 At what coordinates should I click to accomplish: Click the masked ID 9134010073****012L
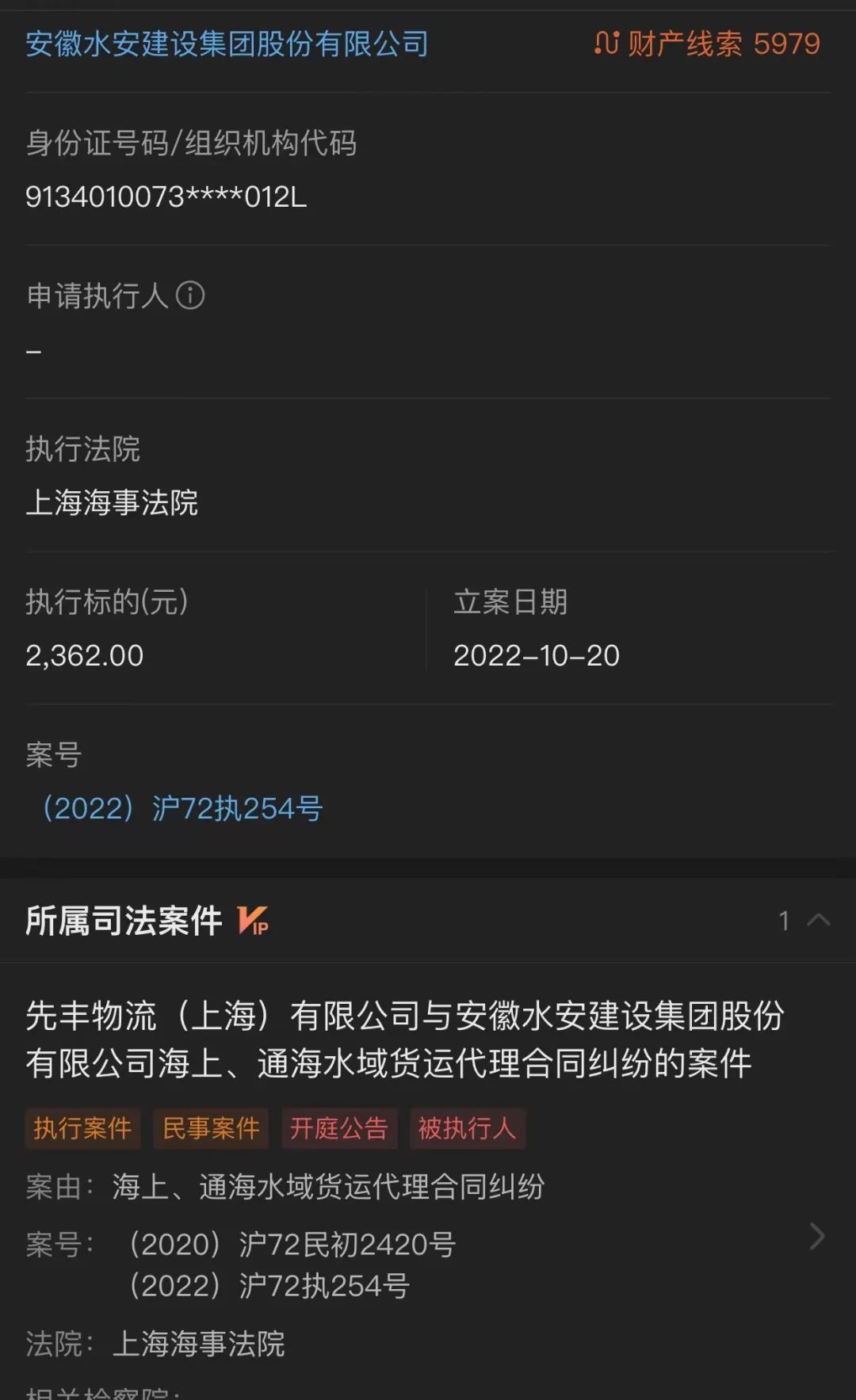pyautogui.click(x=166, y=198)
